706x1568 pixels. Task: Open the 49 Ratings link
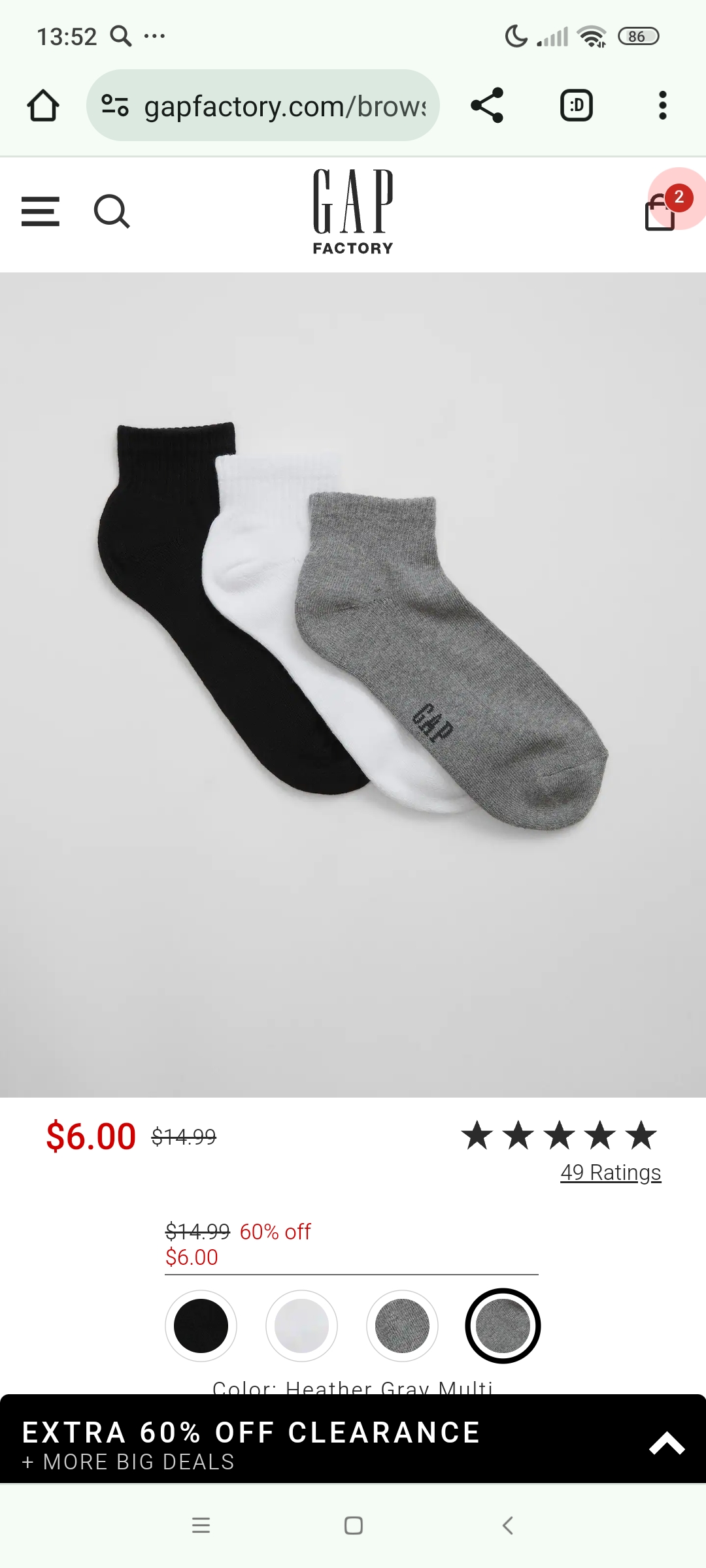pyautogui.click(x=610, y=1173)
